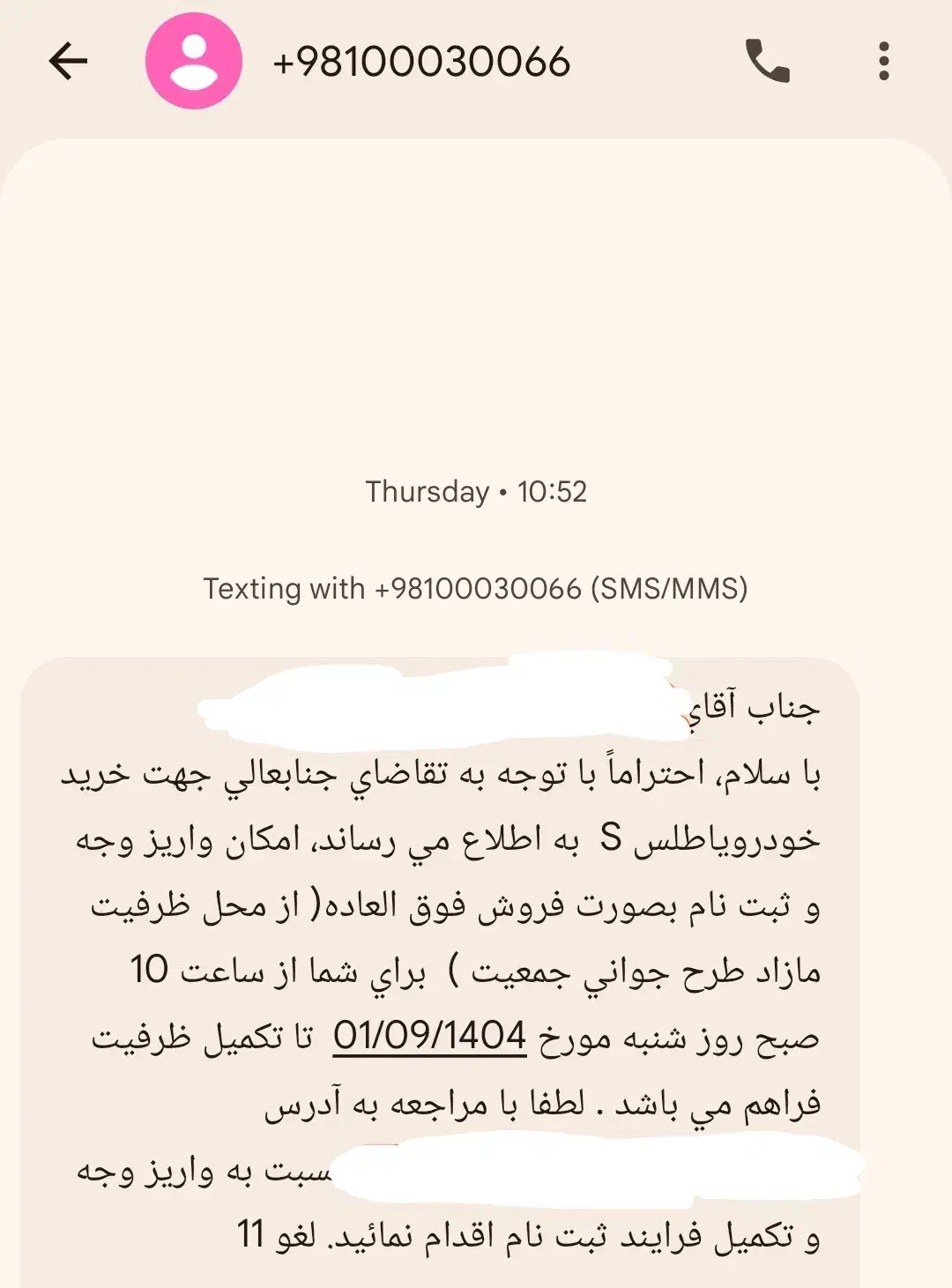Image resolution: width=952 pixels, height=1288 pixels.
Task: Select the Texting with SMS/MMS label
Action: (476, 587)
